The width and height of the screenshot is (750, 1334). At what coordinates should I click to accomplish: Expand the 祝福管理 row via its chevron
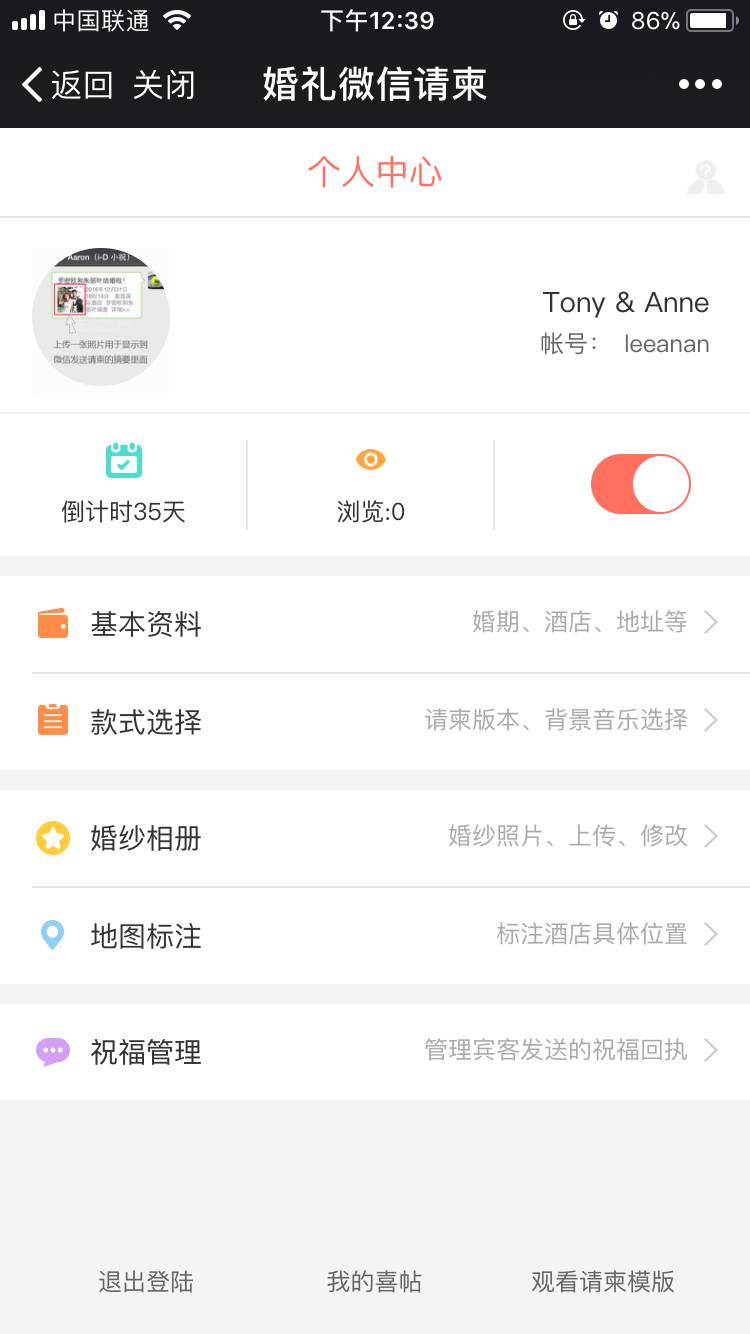point(712,1050)
